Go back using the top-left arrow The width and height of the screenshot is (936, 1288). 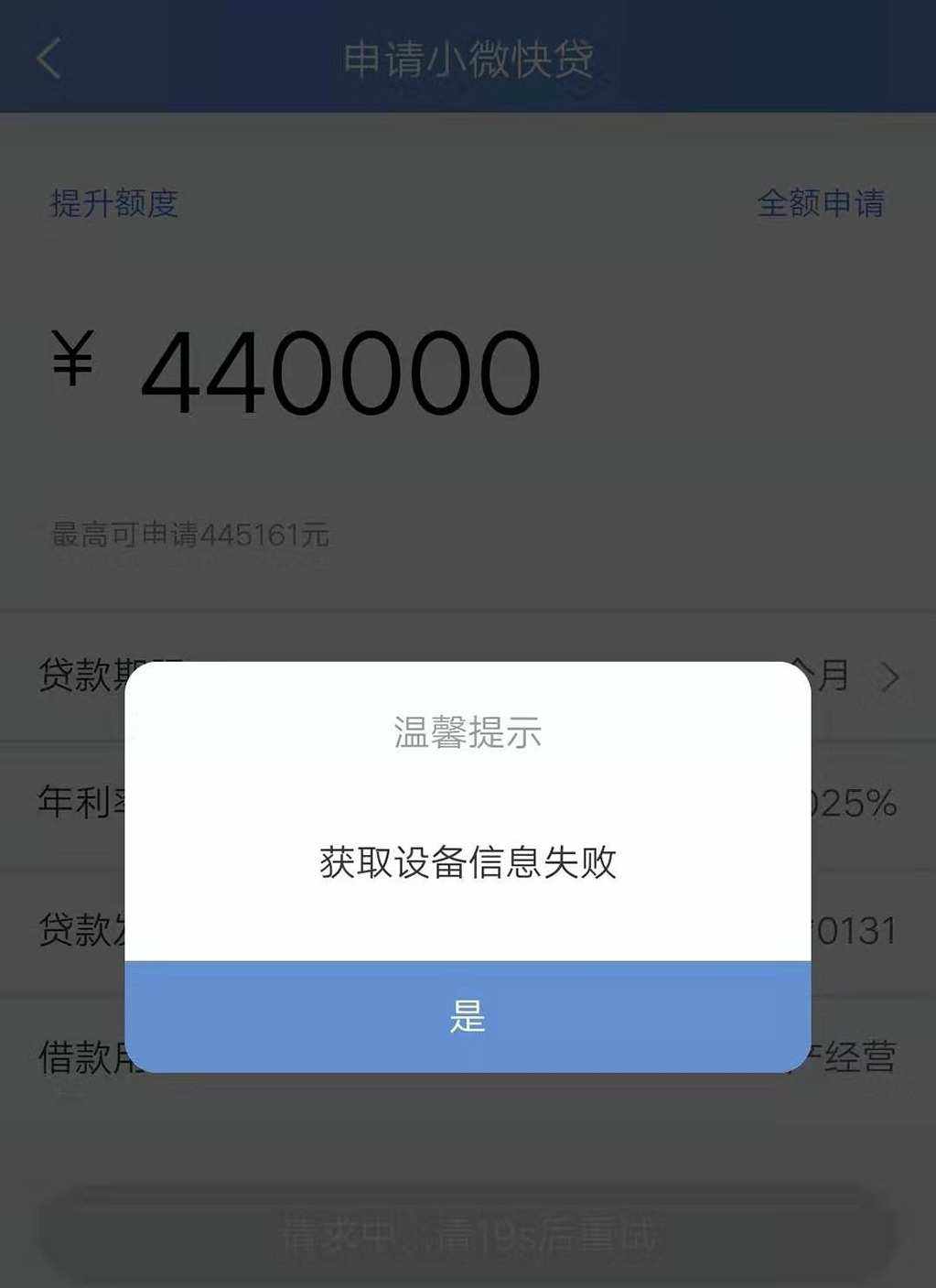(x=49, y=59)
